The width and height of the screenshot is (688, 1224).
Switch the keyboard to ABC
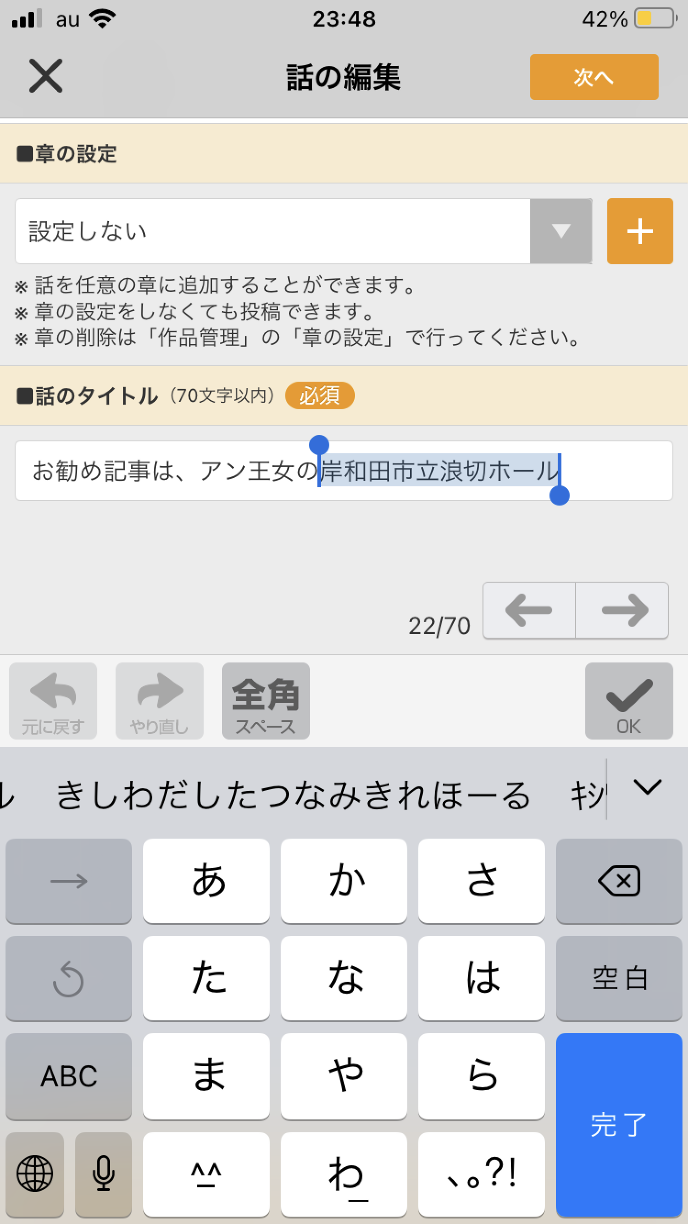[69, 1076]
